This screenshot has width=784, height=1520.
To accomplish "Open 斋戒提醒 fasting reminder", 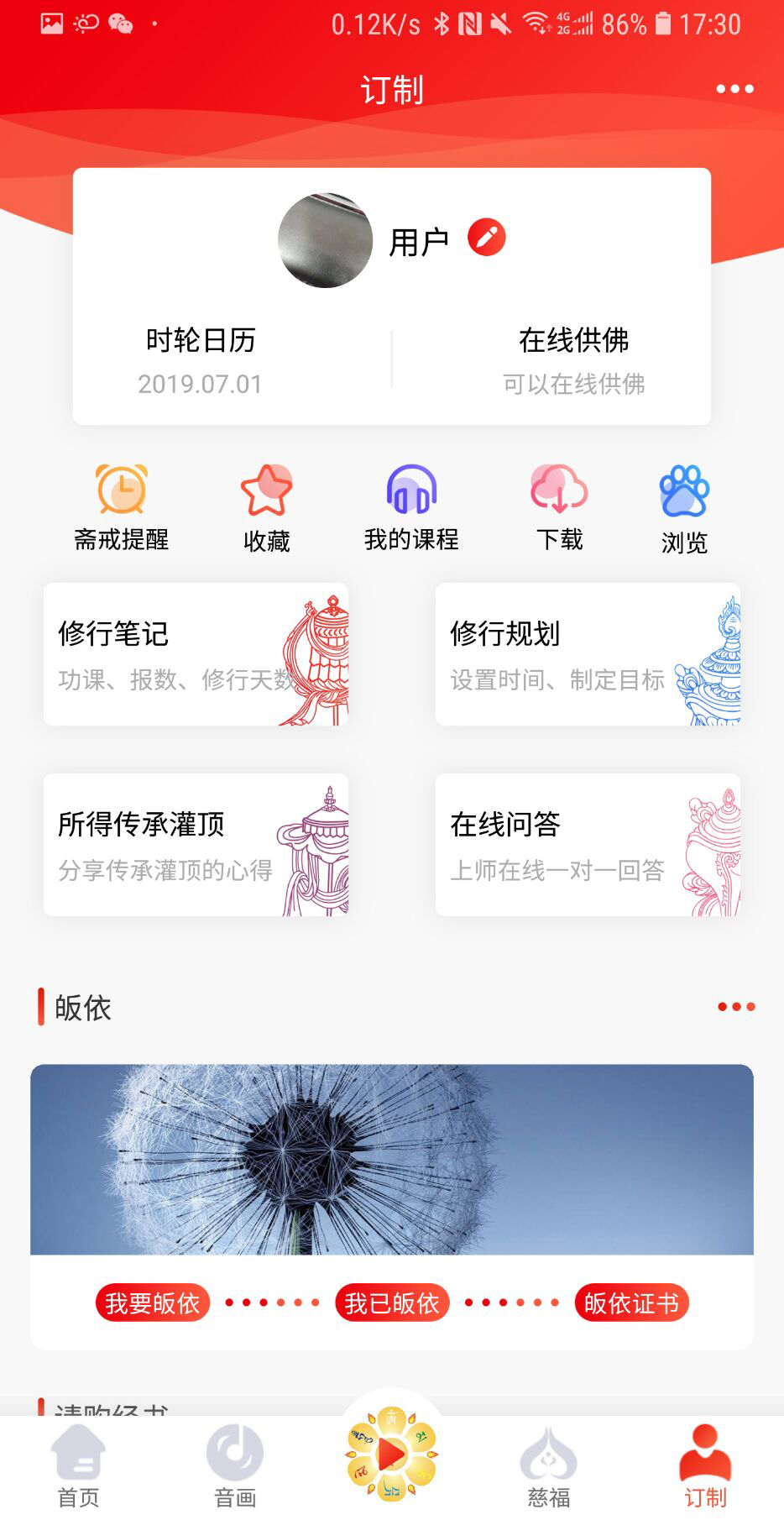I will 122,508.
